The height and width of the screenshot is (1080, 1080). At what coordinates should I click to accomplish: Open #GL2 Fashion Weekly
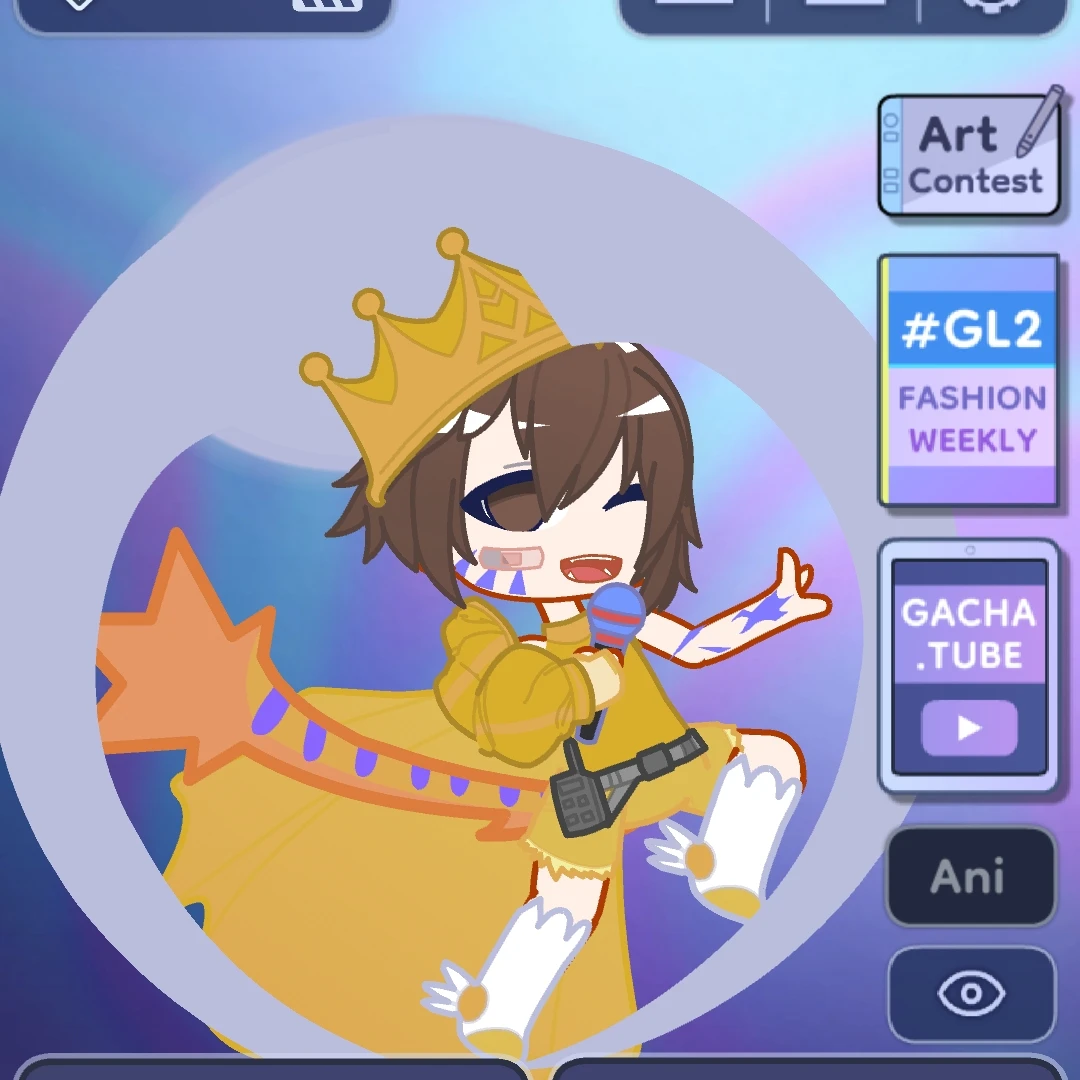tap(968, 381)
